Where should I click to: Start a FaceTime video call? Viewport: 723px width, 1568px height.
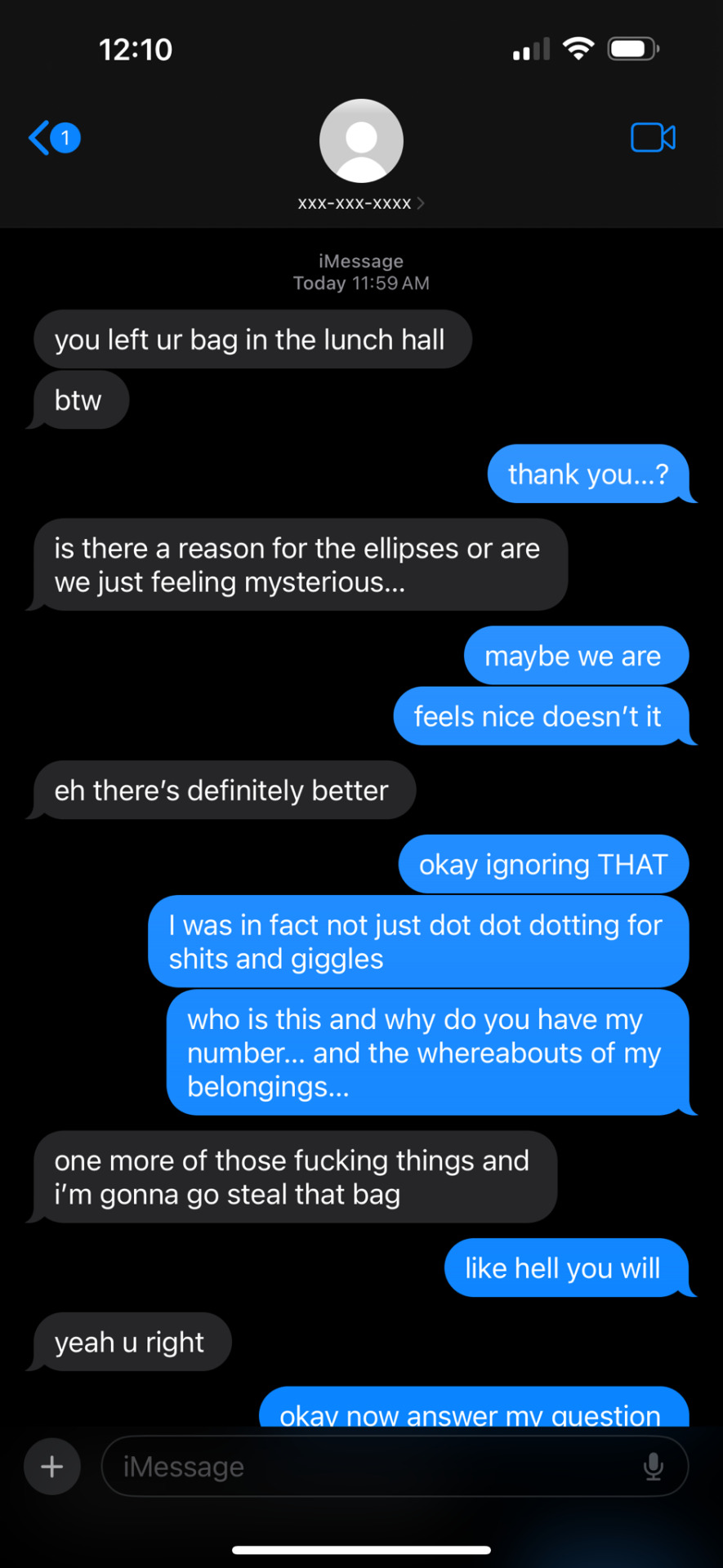(653, 138)
